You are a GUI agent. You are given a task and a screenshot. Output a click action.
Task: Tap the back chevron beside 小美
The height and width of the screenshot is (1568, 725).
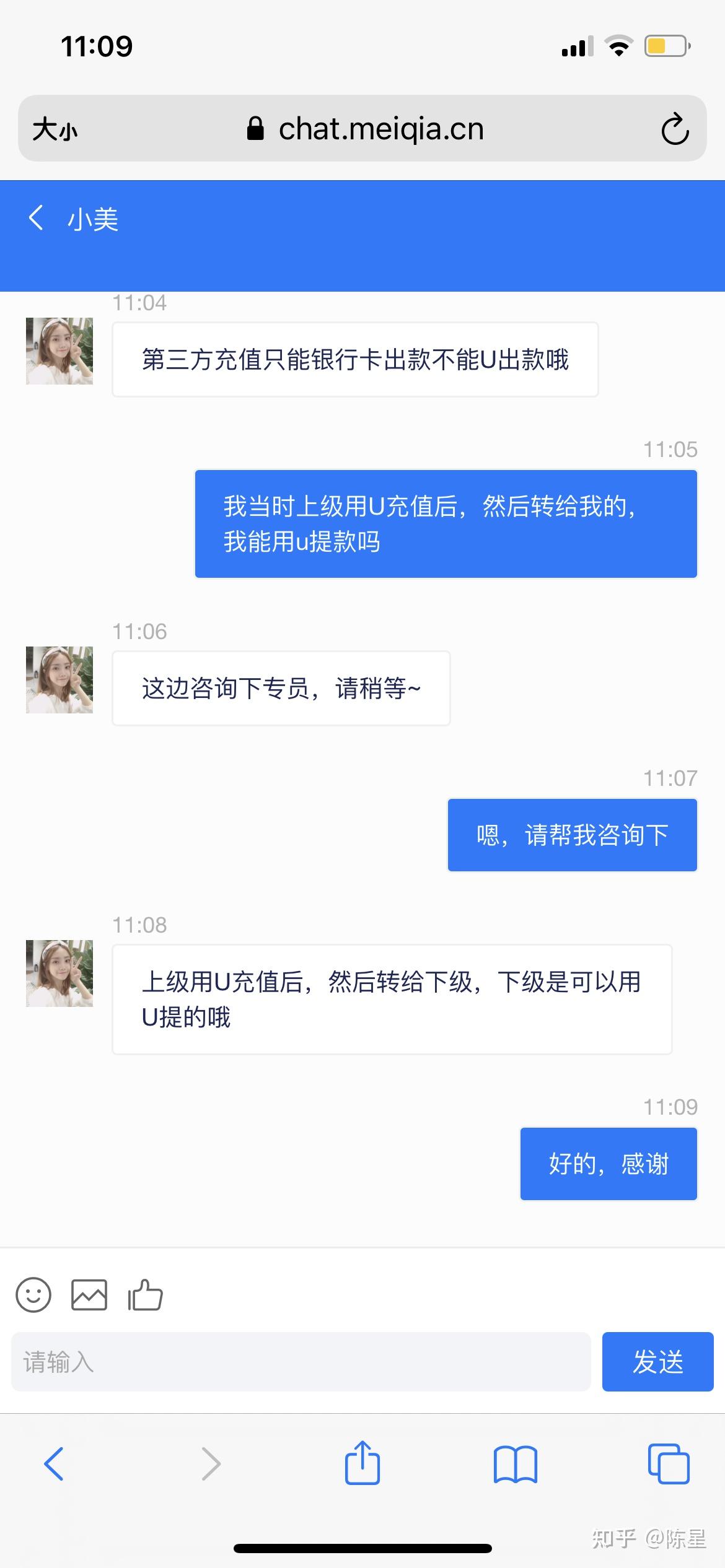click(35, 219)
